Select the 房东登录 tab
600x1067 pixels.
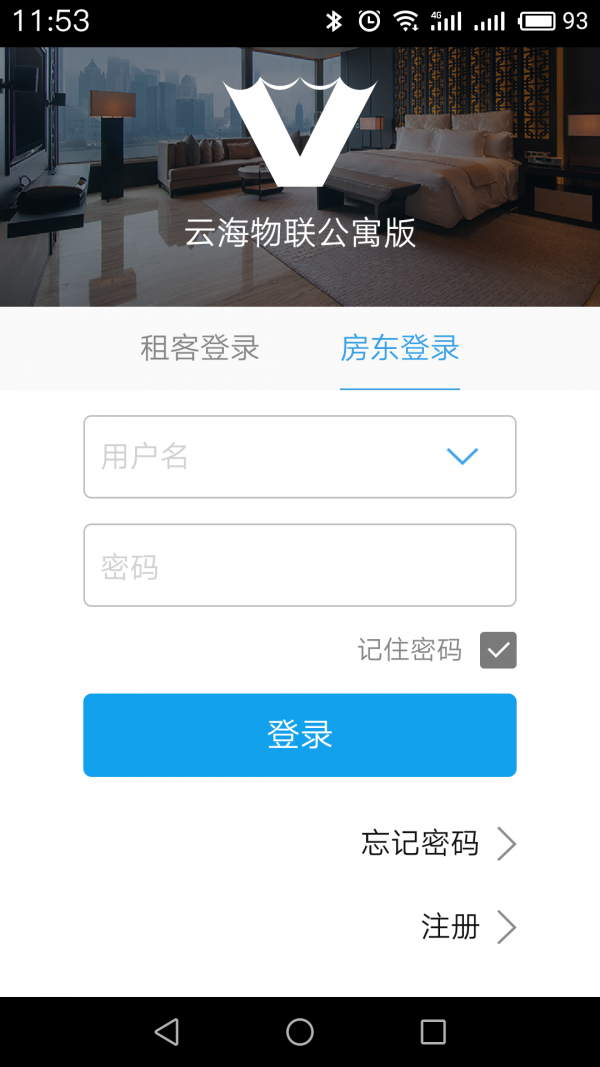[x=400, y=348]
